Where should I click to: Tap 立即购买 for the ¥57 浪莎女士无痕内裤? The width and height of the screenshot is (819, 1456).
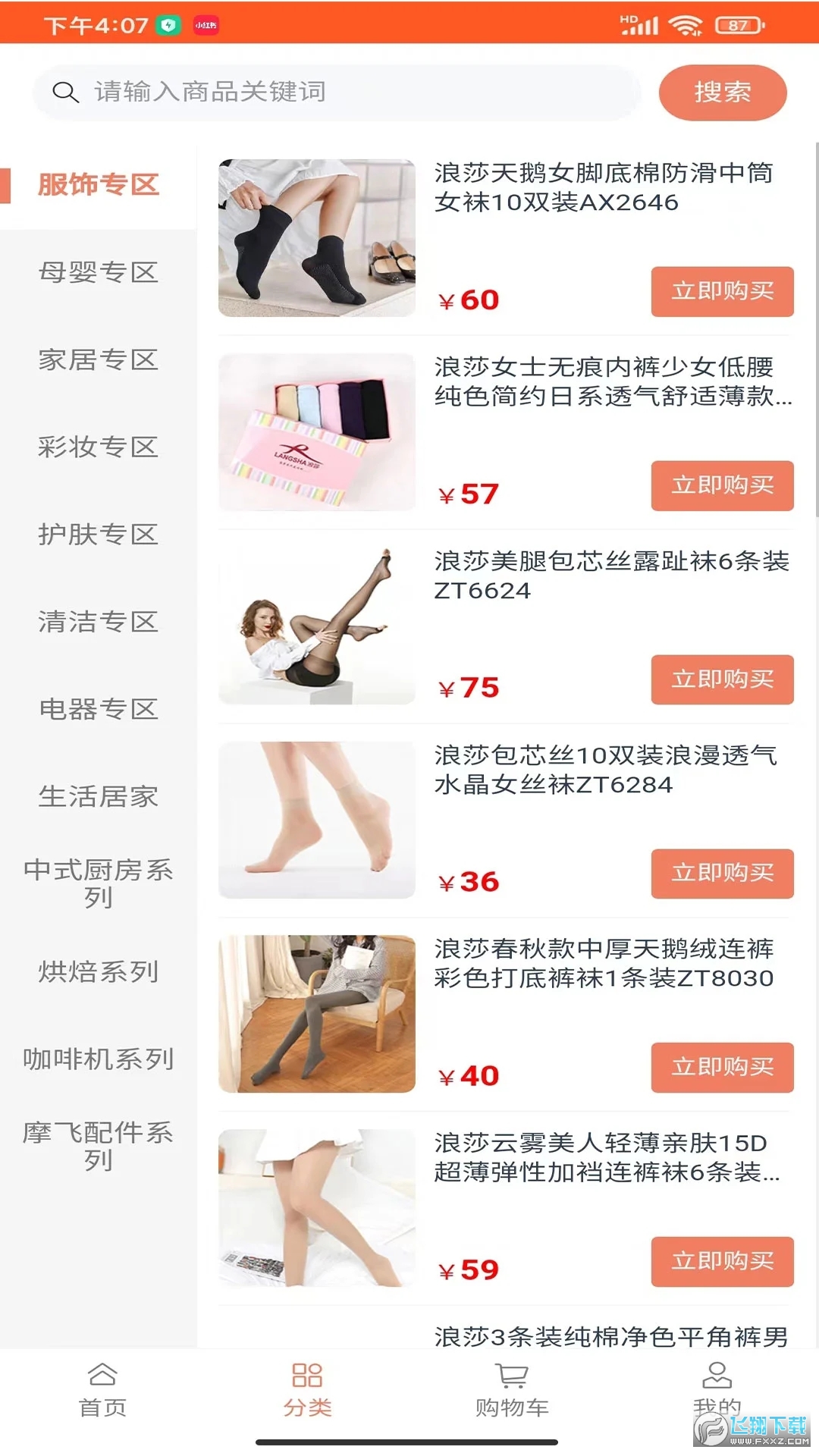click(722, 485)
